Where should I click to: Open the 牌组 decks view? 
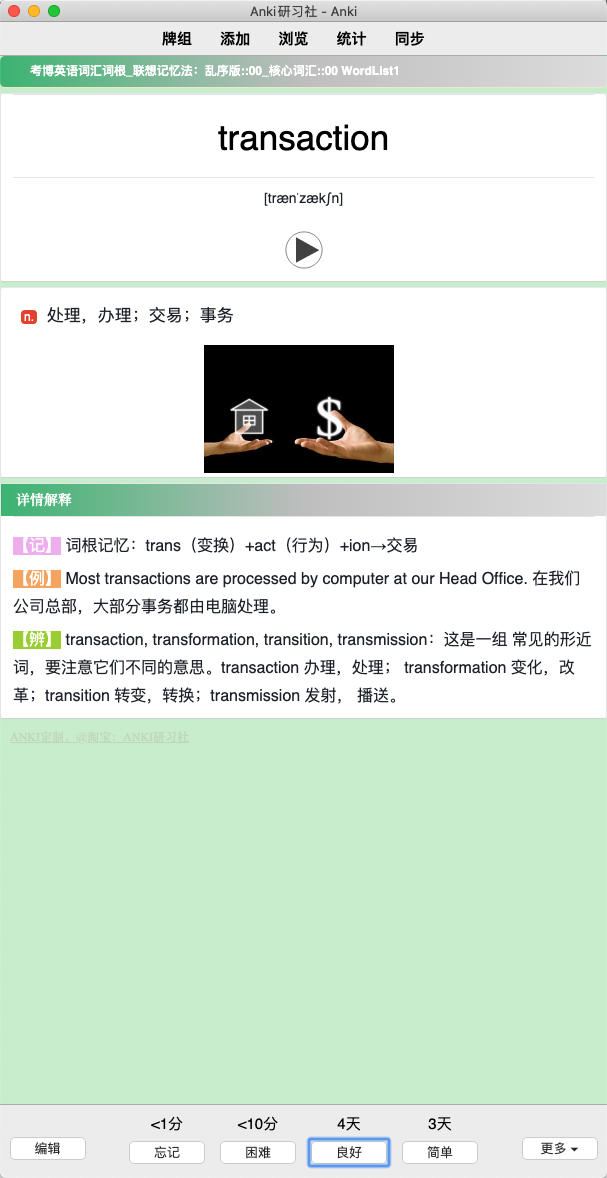(x=177, y=39)
